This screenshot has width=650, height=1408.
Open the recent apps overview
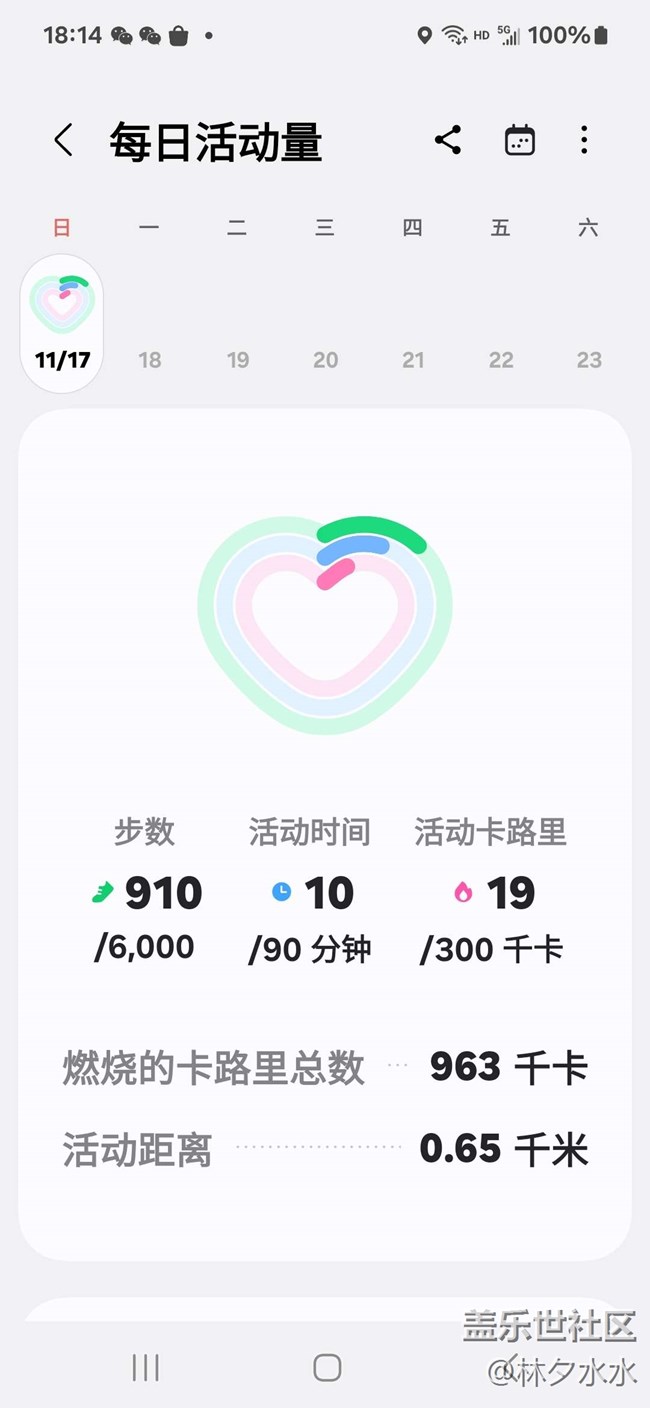click(146, 1367)
